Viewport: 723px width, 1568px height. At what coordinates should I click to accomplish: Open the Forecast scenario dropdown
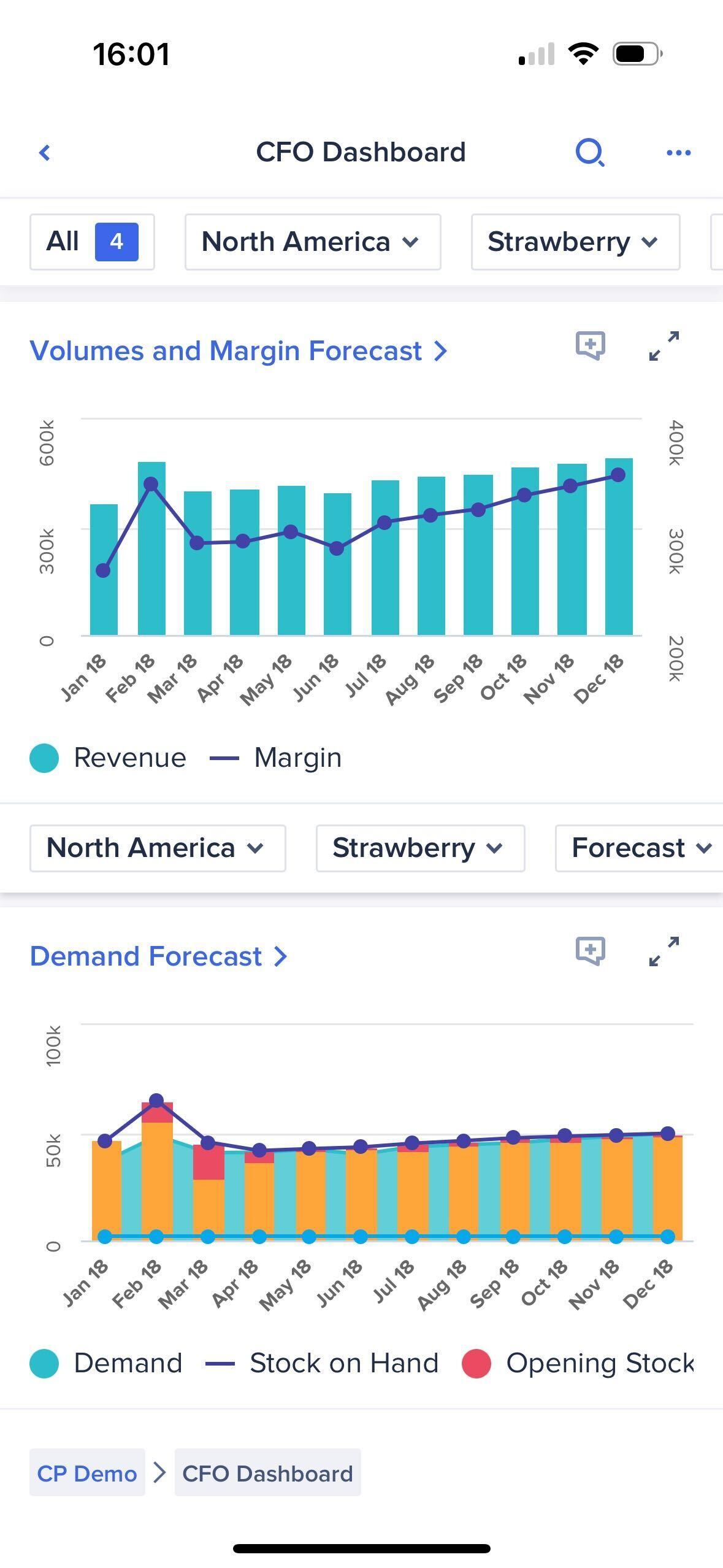click(638, 848)
